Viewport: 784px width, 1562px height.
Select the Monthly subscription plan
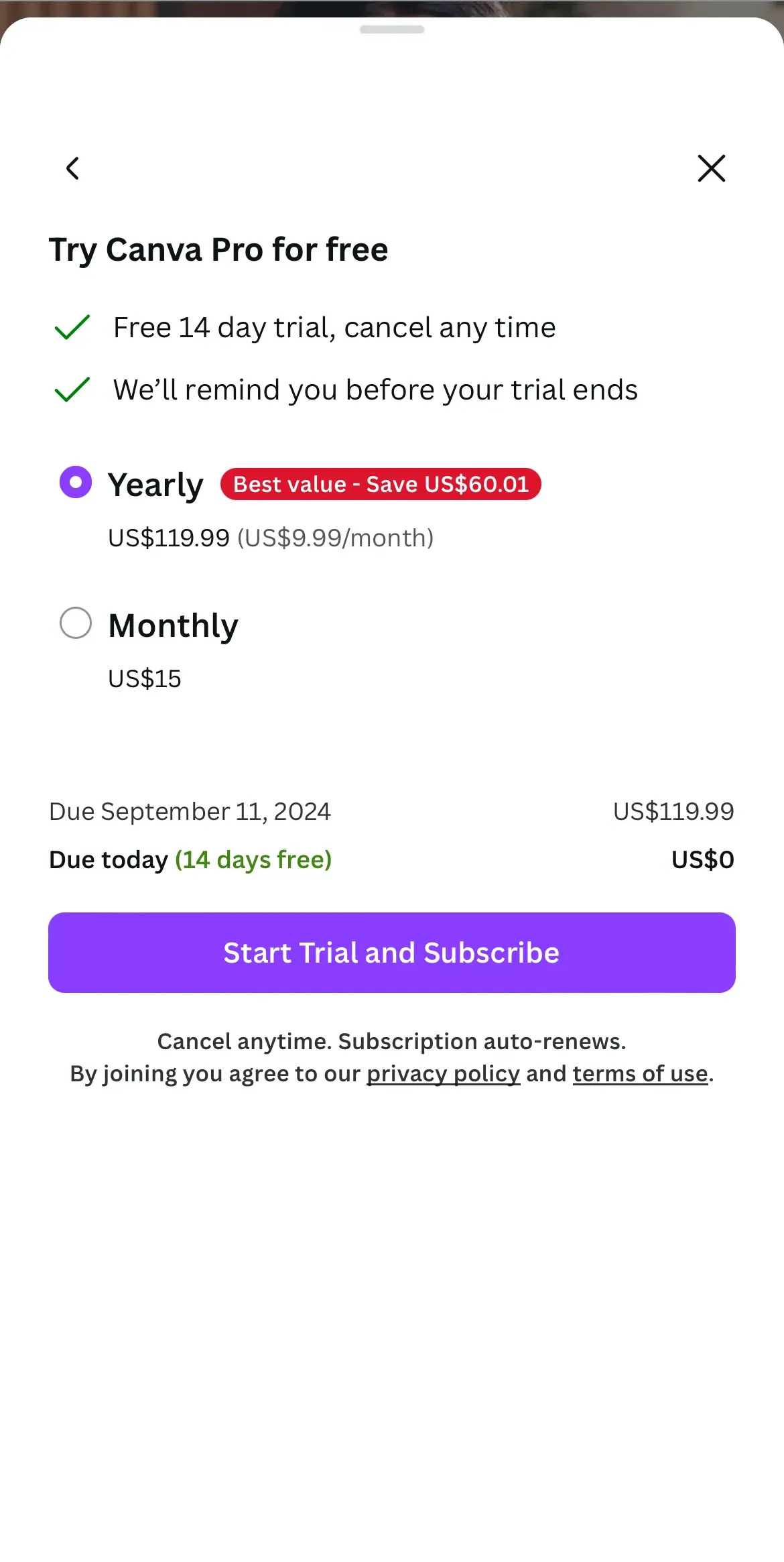173,623
